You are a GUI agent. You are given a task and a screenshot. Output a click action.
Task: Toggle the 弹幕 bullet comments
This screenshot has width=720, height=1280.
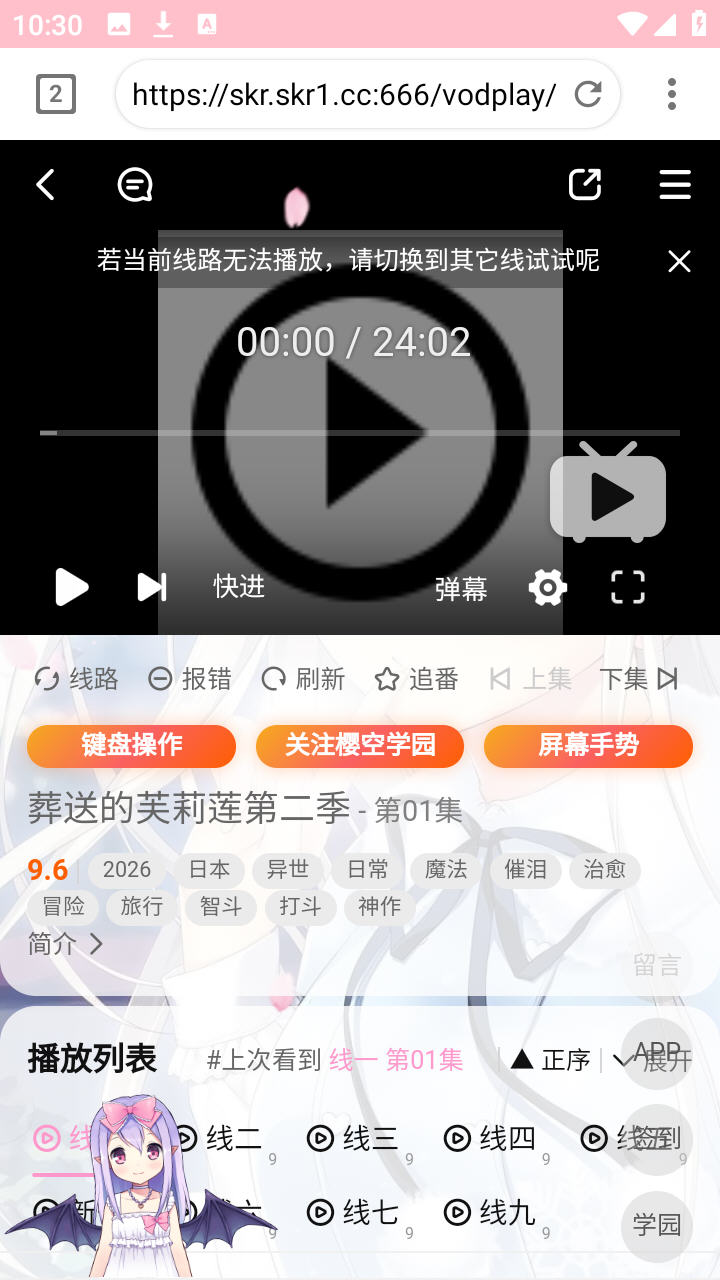[460, 589]
